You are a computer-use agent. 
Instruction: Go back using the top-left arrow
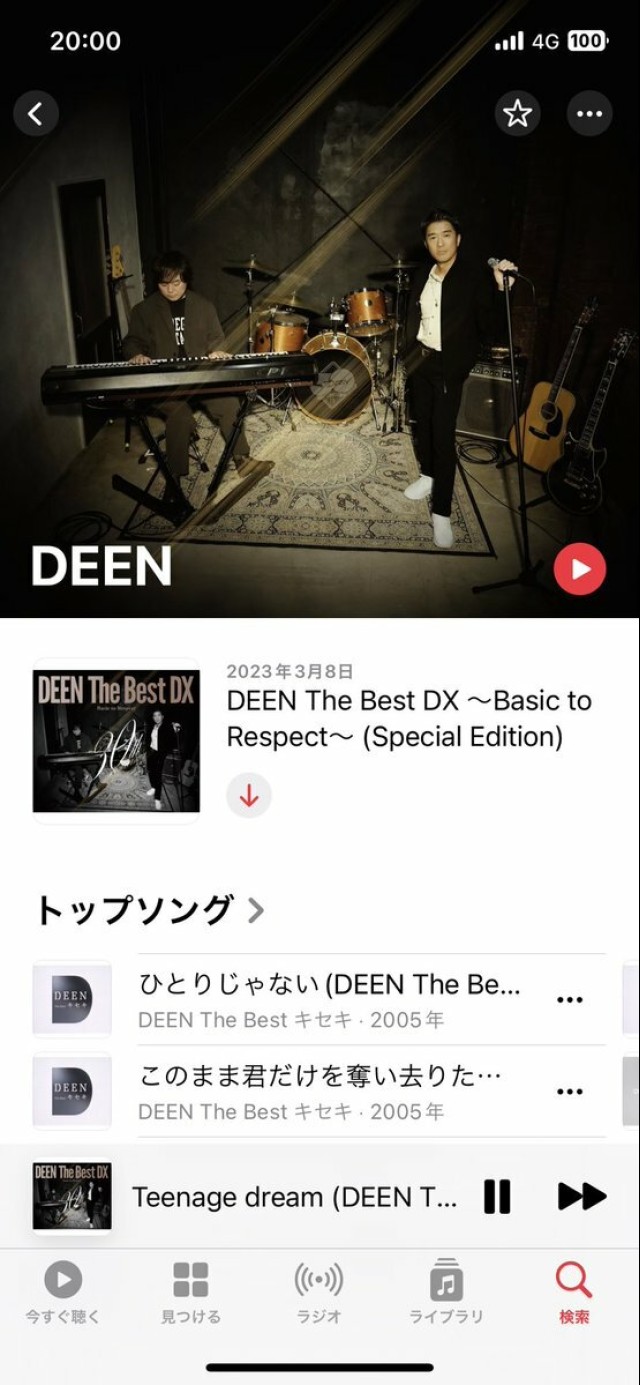(36, 114)
